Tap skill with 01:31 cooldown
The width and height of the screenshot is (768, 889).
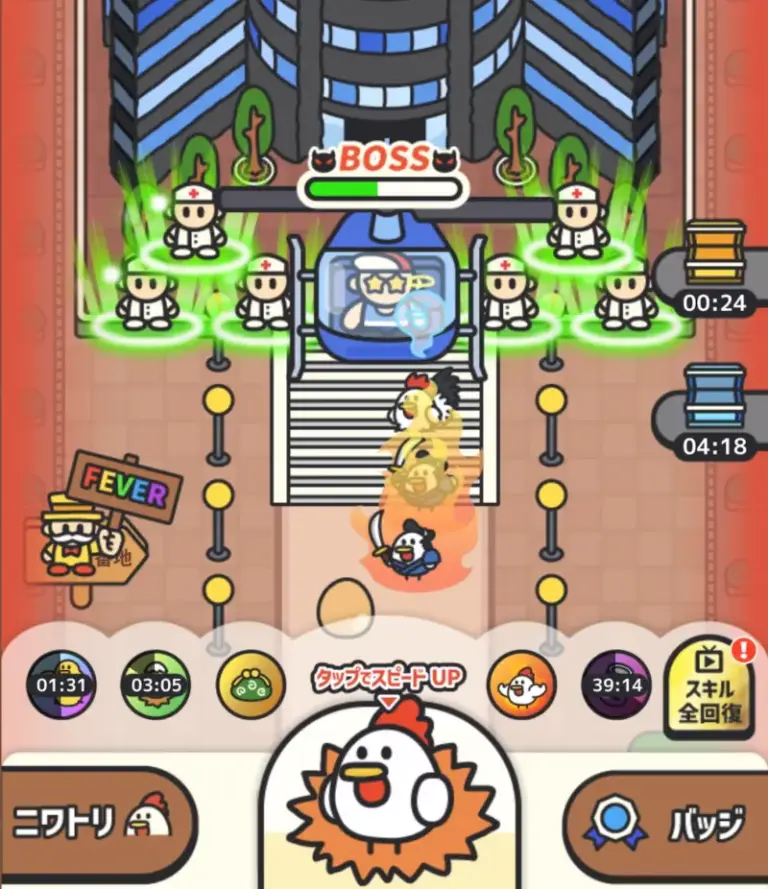61,685
